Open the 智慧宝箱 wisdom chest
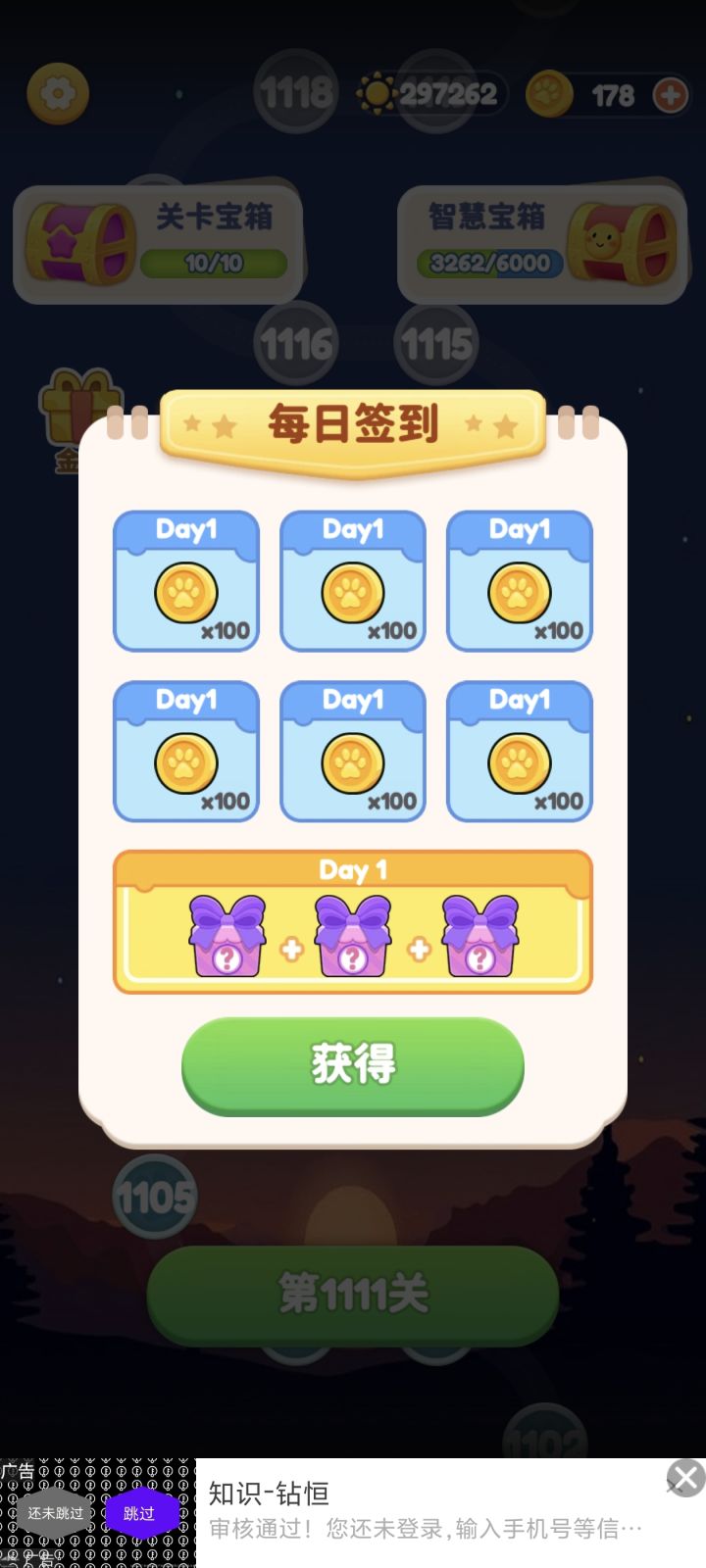This screenshot has width=706, height=1568. pos(544,240)
